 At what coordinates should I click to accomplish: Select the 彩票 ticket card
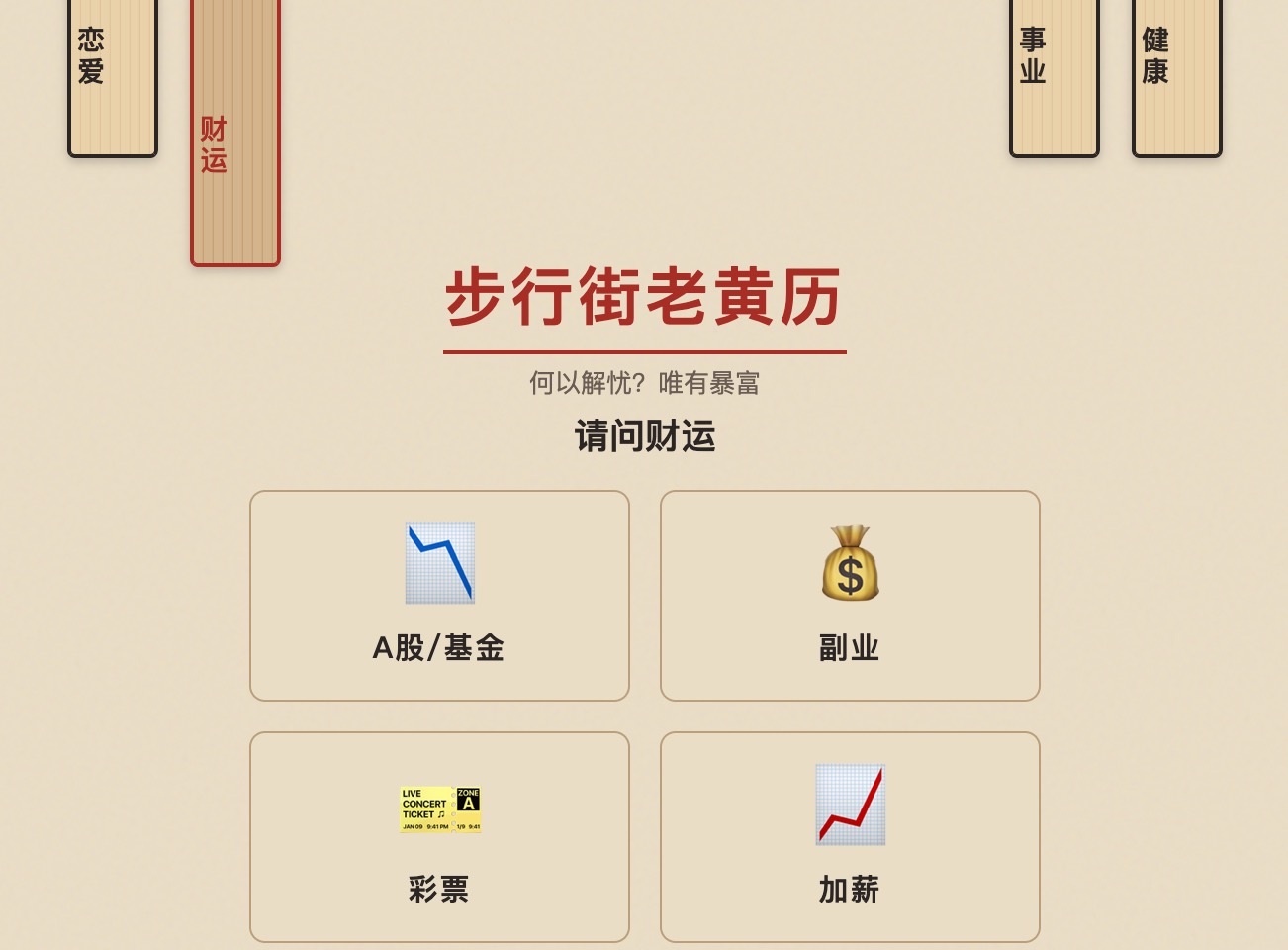439,837
